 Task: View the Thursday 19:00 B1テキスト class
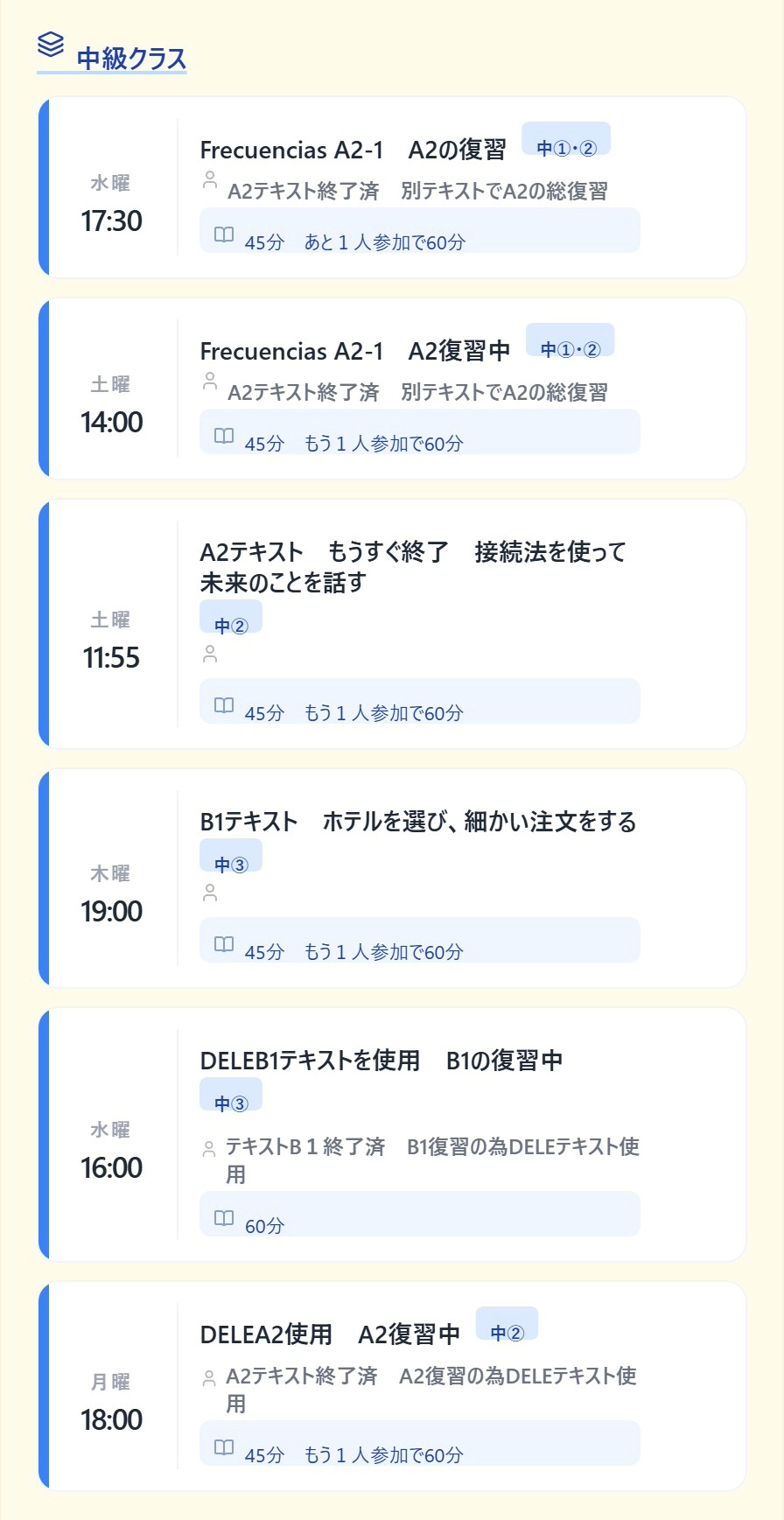pyautogui.click(x=392, y=879)
